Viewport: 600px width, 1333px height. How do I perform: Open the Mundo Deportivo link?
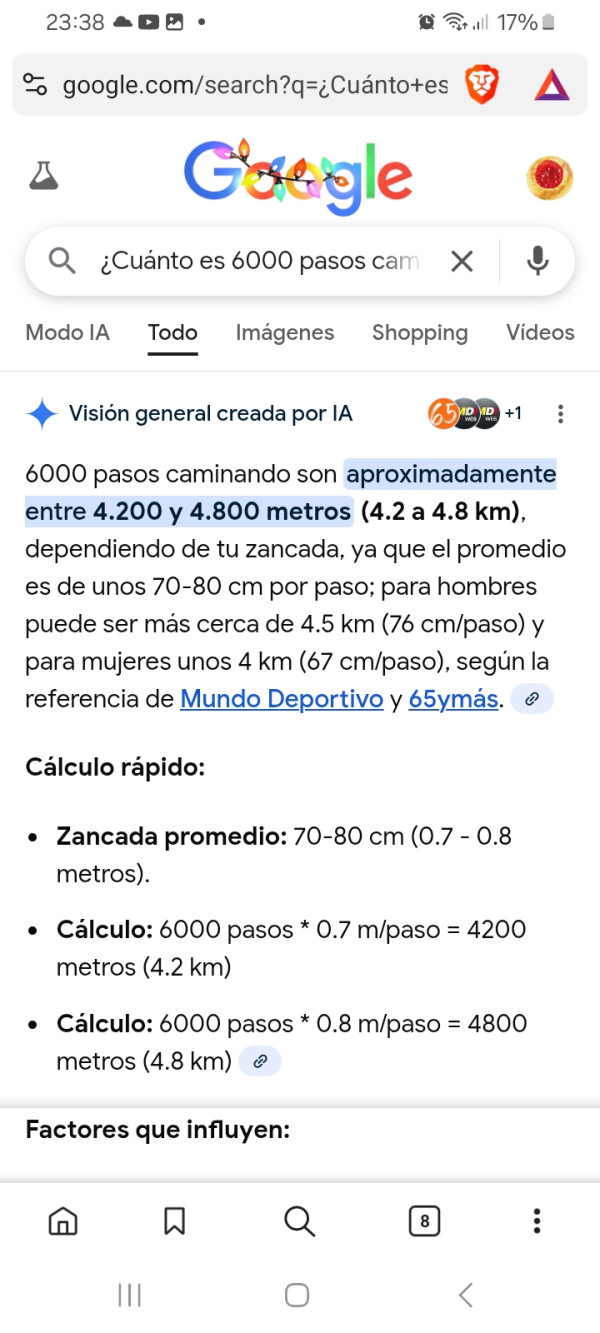pos(282,700)
